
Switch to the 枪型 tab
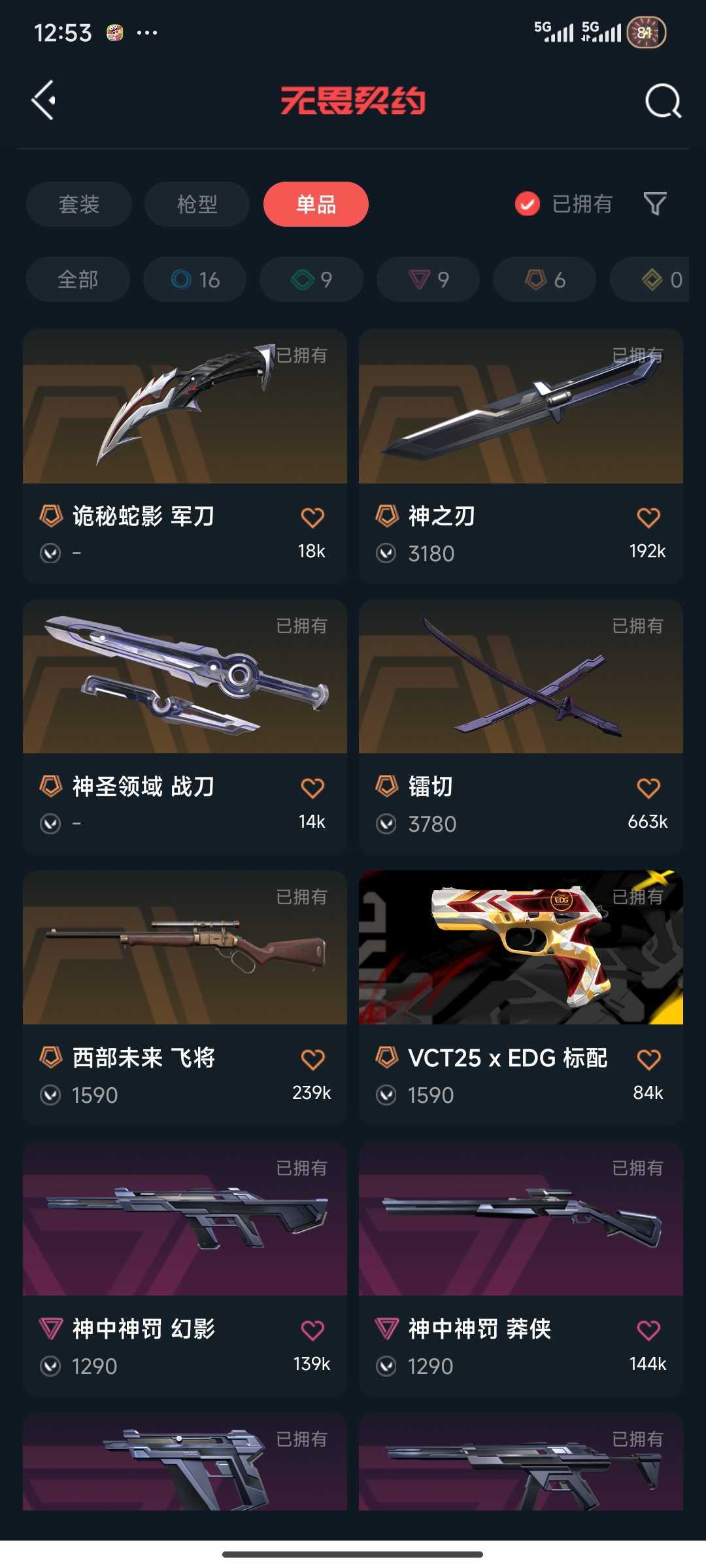coord(196,204)
